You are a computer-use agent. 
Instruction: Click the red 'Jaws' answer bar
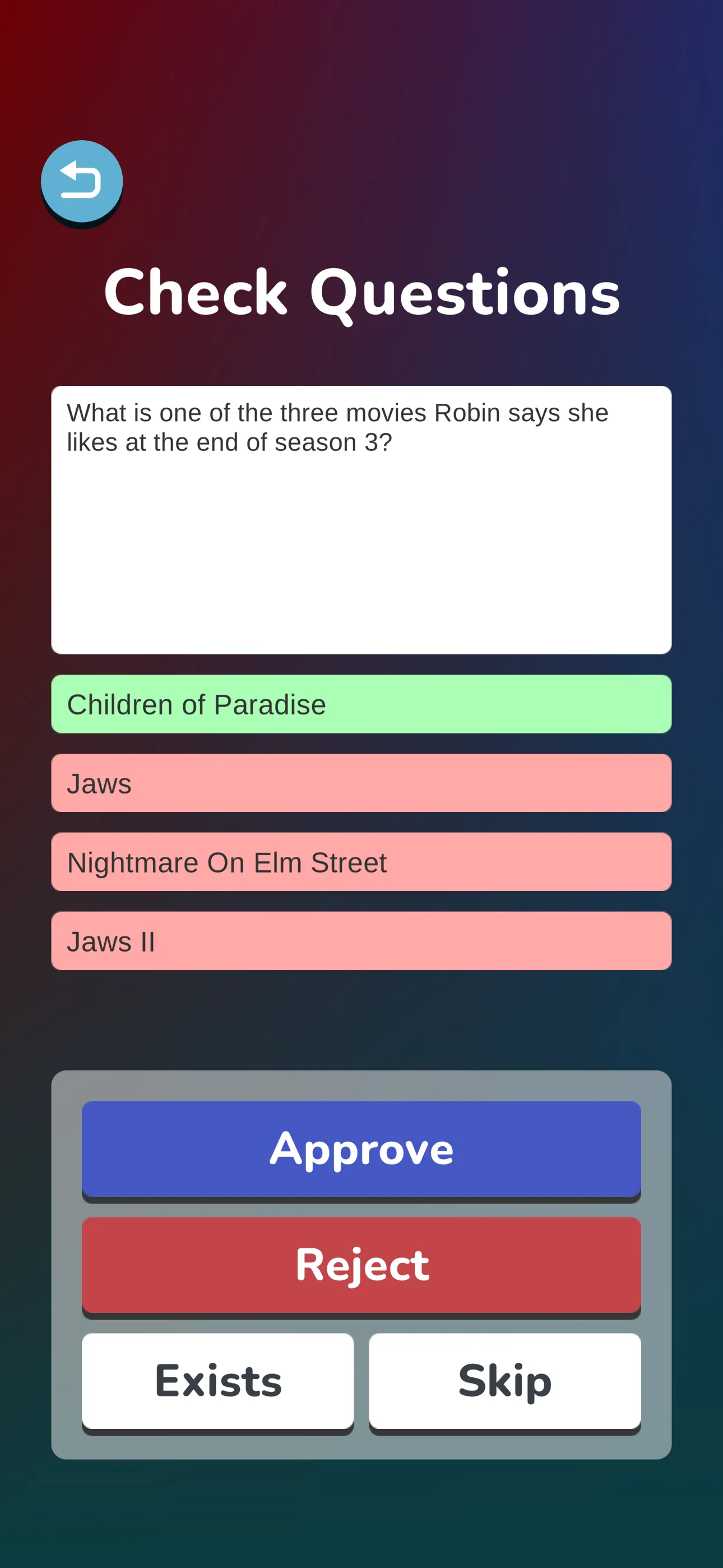tap(361, 783)
